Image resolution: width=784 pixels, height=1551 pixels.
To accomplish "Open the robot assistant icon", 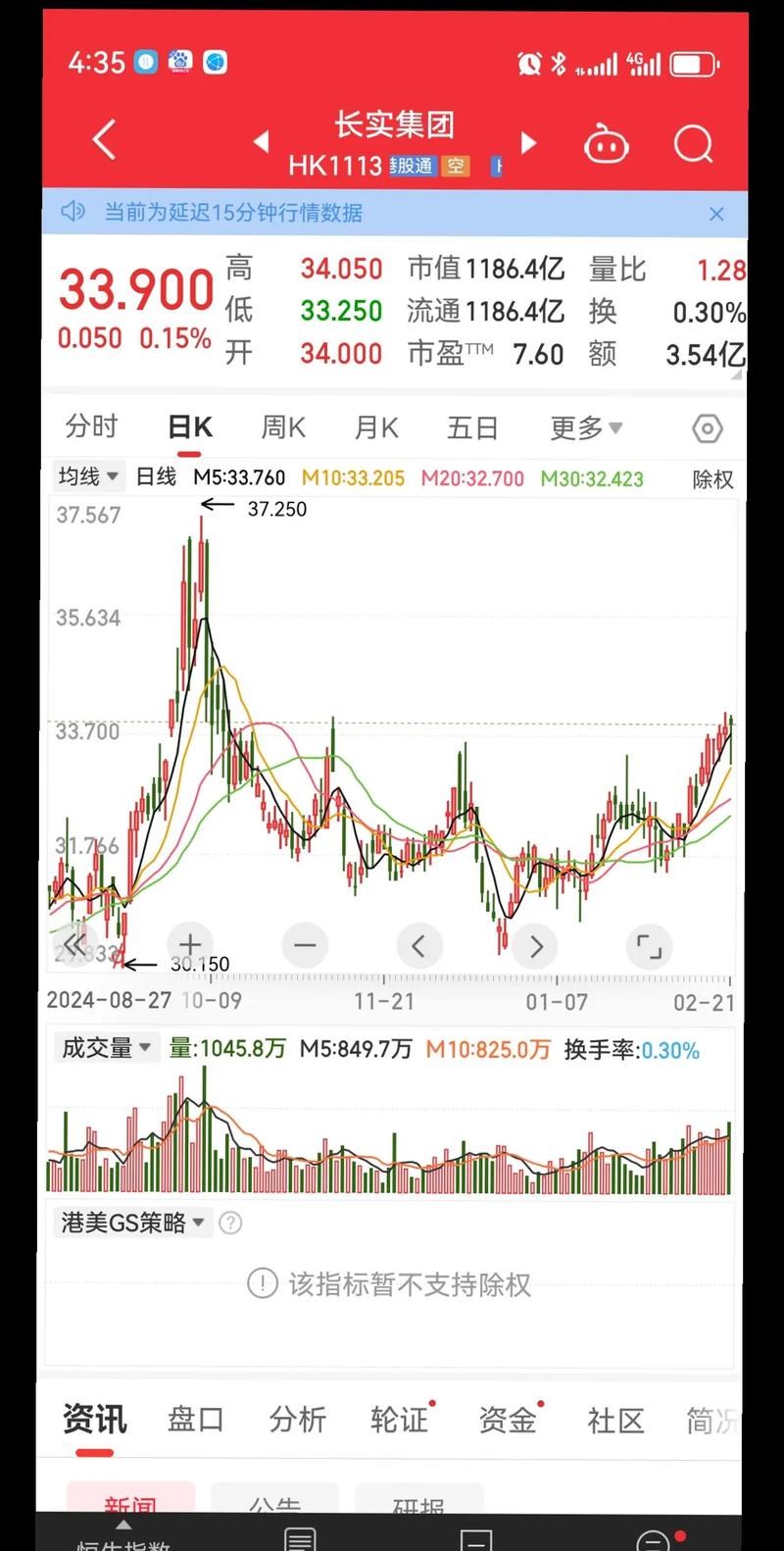I will pos(606,145).
